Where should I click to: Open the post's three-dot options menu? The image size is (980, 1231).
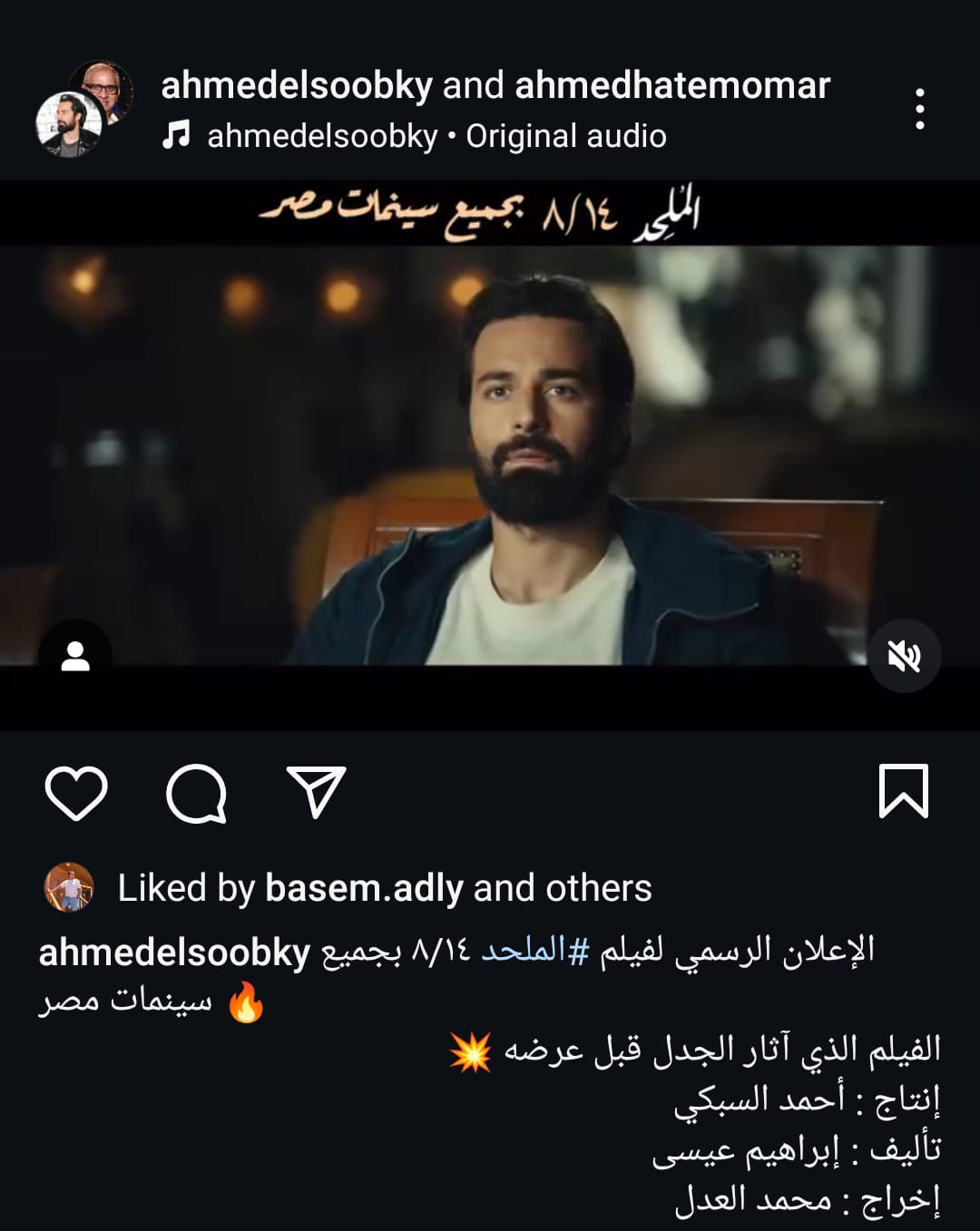(919, 109)
